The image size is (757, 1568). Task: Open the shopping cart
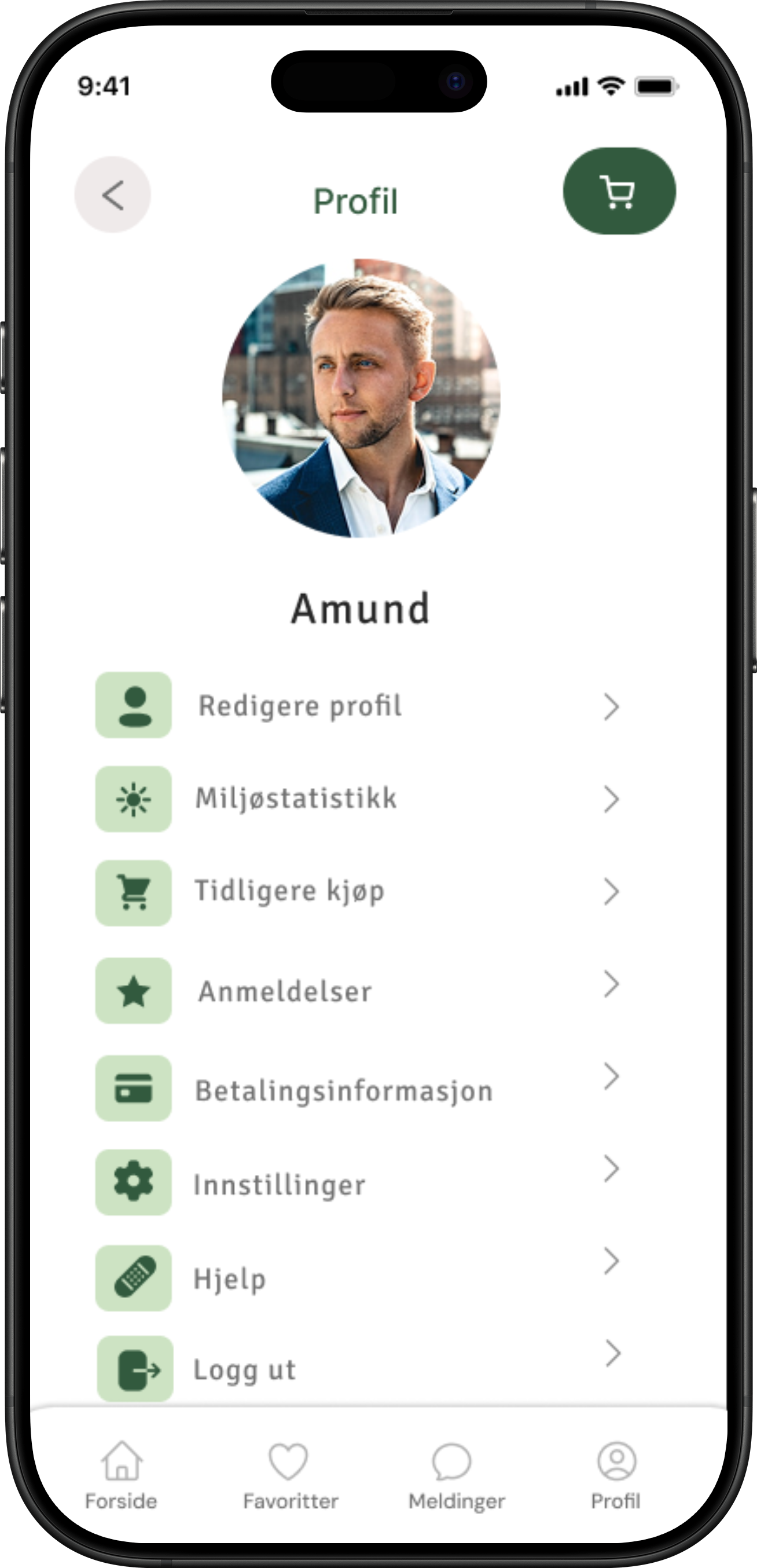point(619,191)
